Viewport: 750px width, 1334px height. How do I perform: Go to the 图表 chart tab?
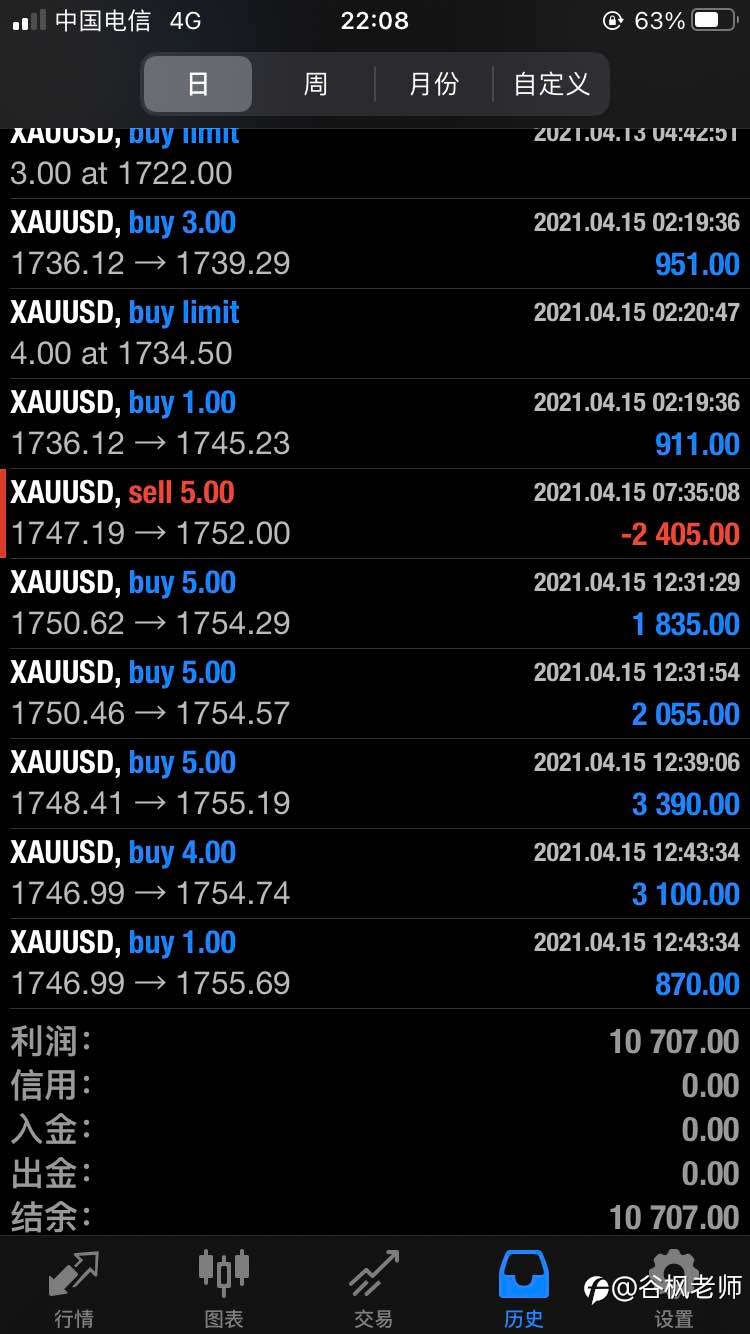tap(224, 1288)
